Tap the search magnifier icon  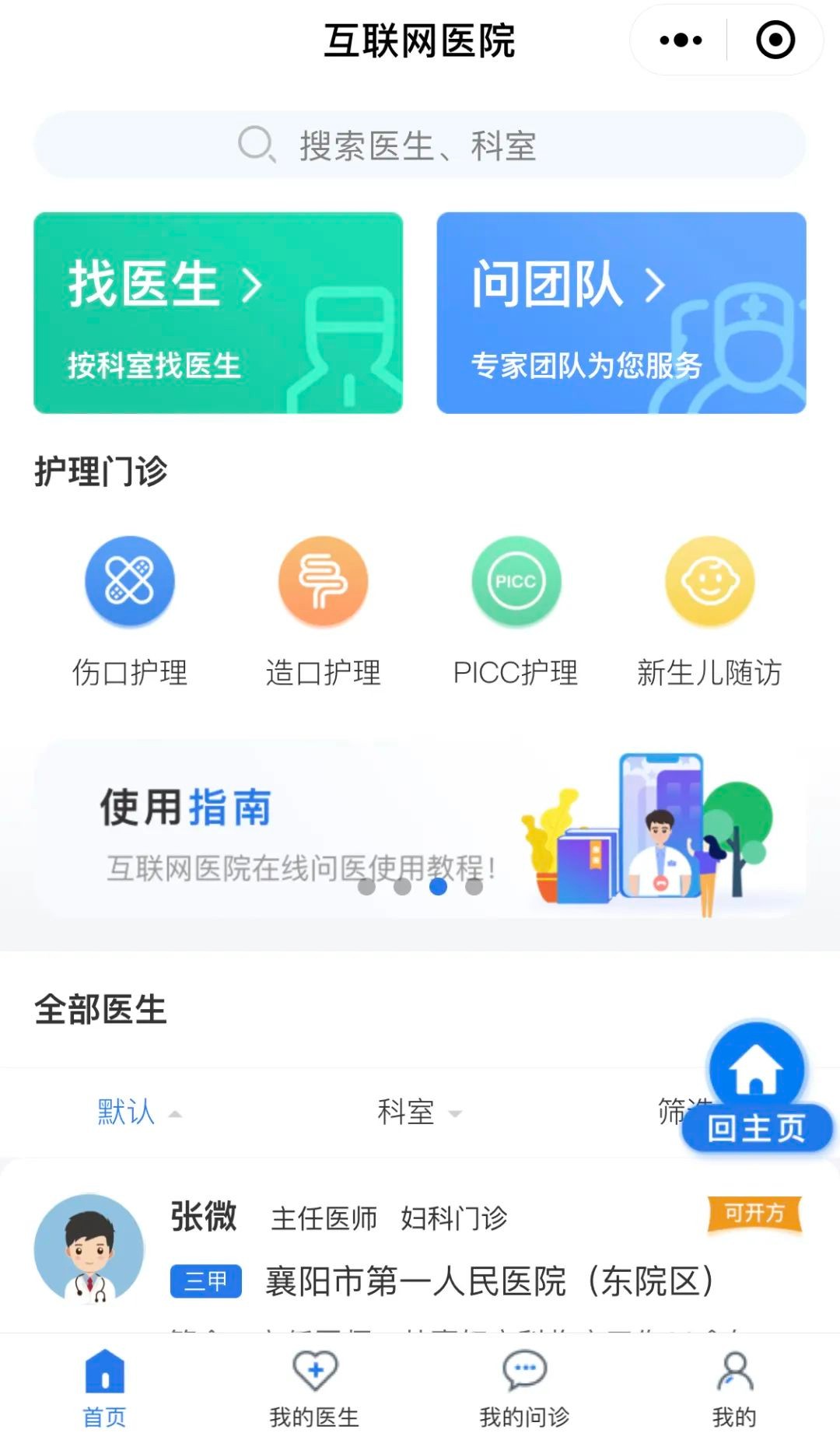257,142
